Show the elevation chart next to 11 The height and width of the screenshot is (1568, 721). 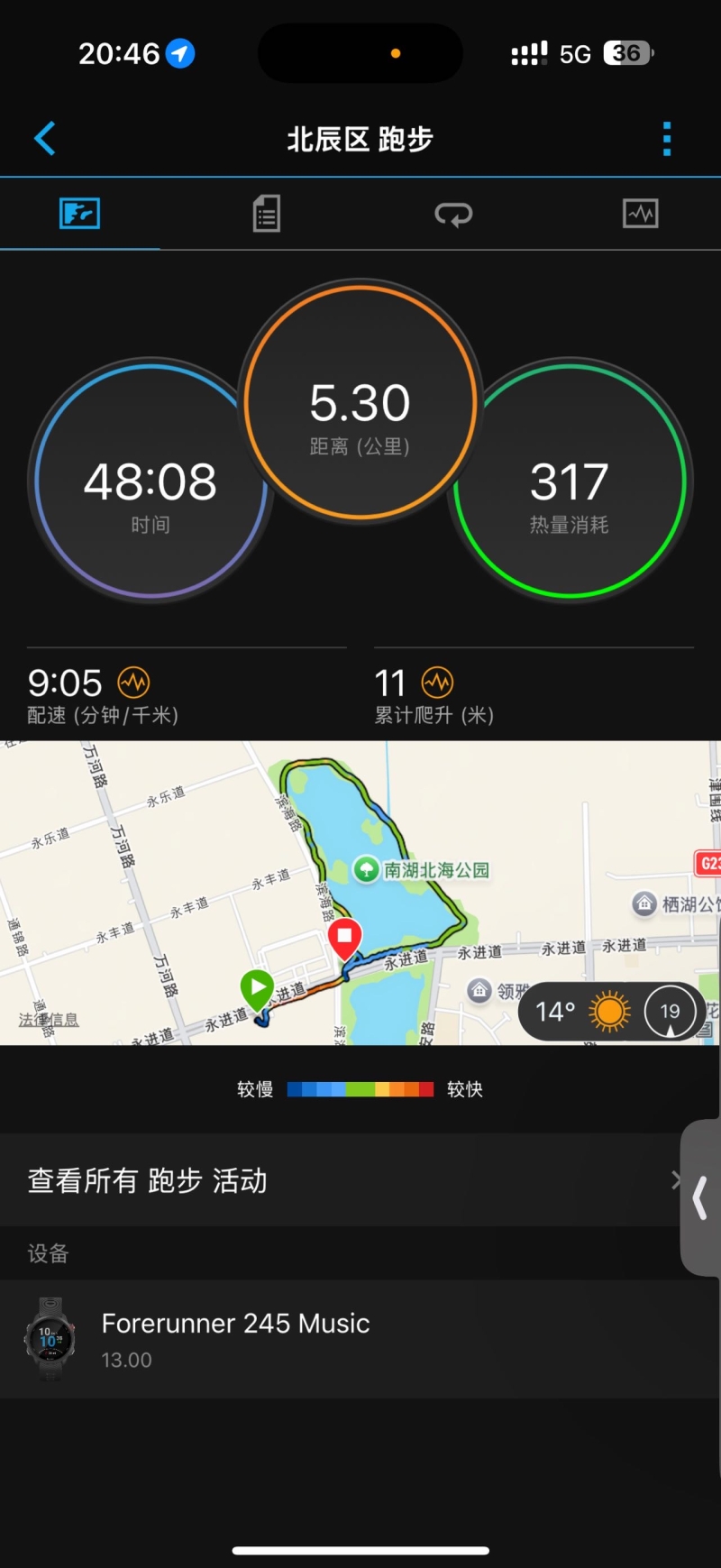tap(438, 683)
